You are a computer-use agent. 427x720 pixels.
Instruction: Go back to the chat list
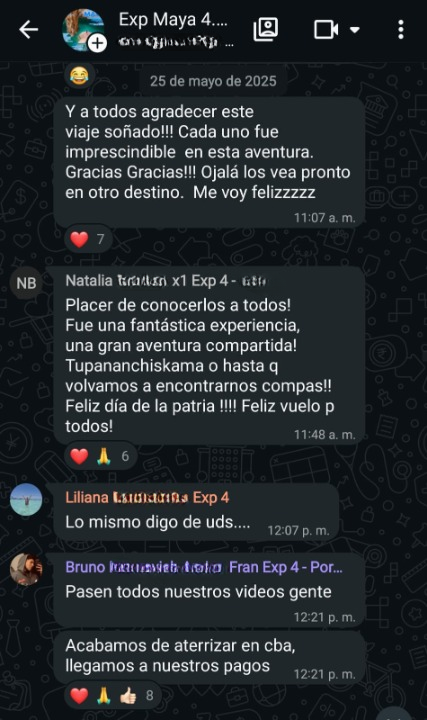[x=28, y=30]
